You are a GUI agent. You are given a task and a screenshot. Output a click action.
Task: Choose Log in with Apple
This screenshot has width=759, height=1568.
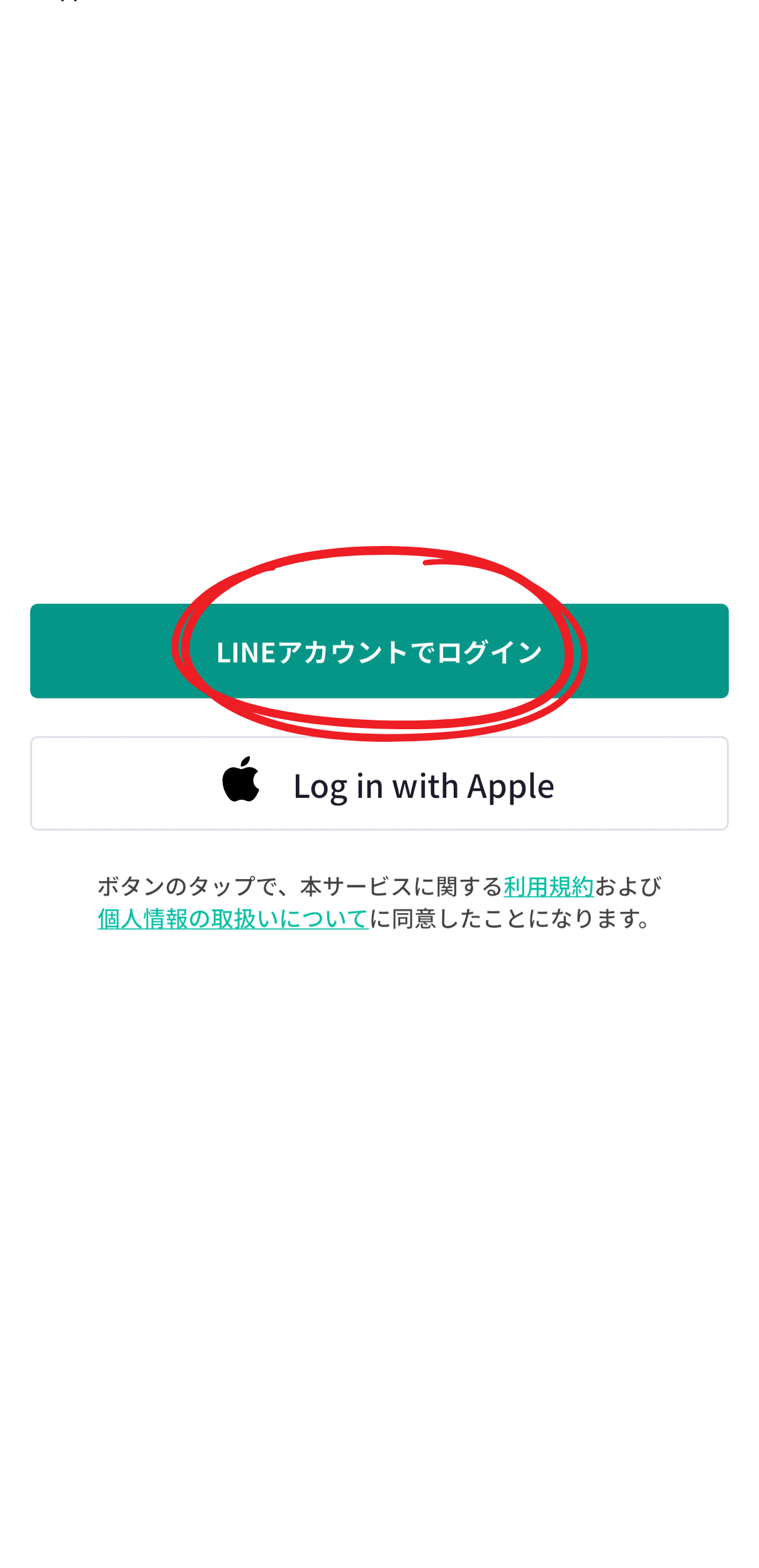pos(379,783)
